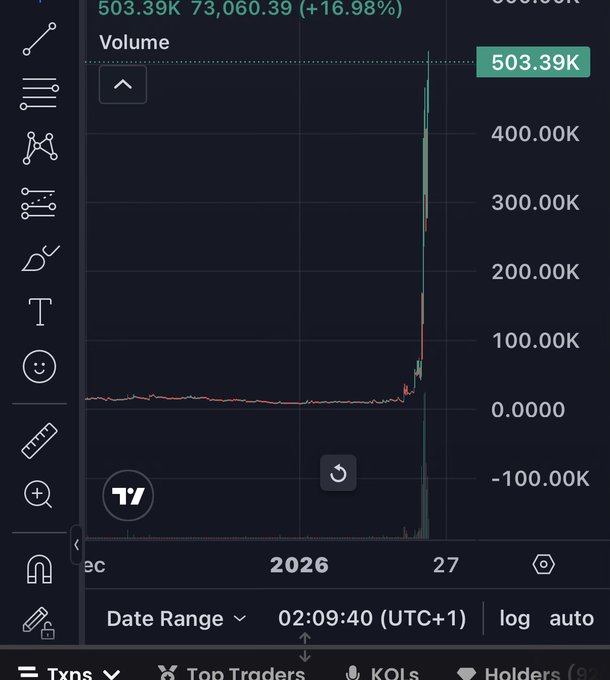Reset the chart view

[338, 473]
